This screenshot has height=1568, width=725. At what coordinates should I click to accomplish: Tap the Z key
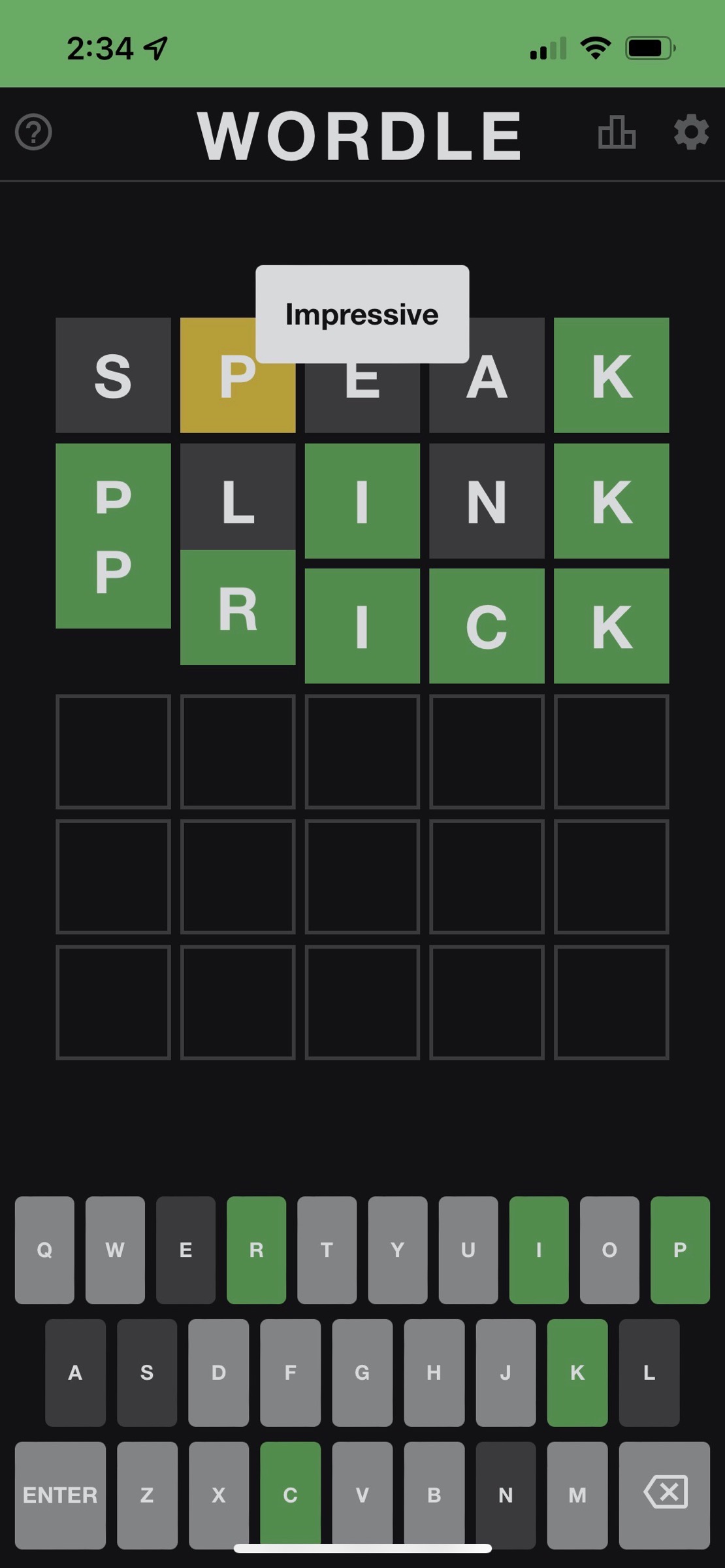click(147, 1494)
